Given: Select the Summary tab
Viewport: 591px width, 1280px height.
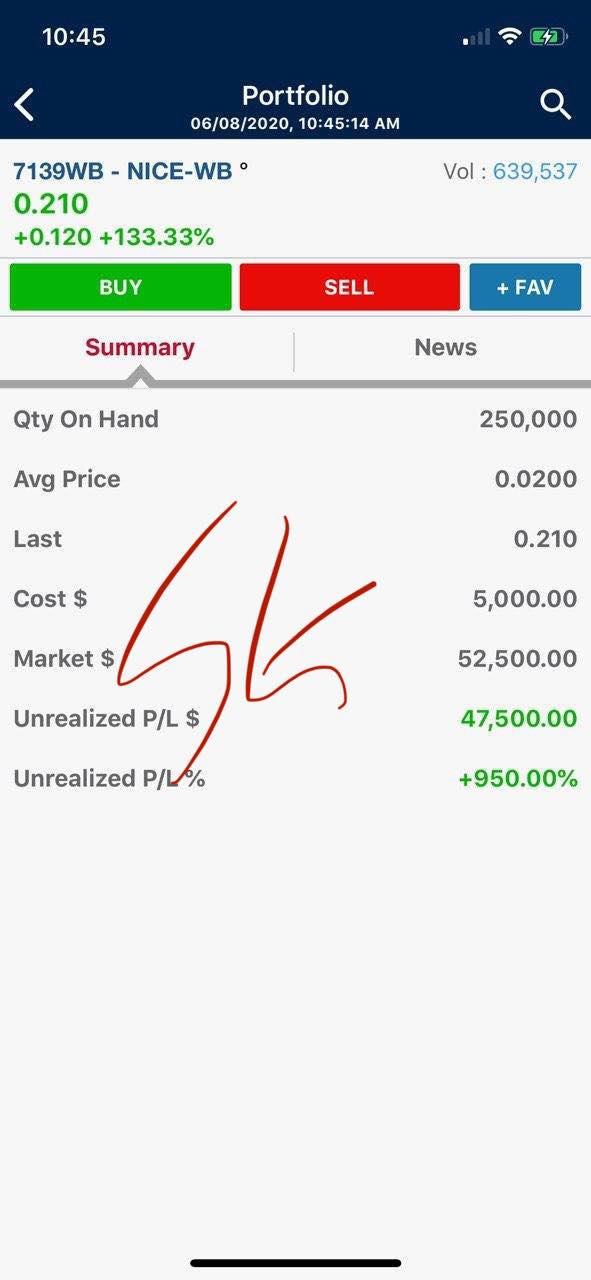Looking at the screenshot, I should pyautogui.click(x=140, y=348).
